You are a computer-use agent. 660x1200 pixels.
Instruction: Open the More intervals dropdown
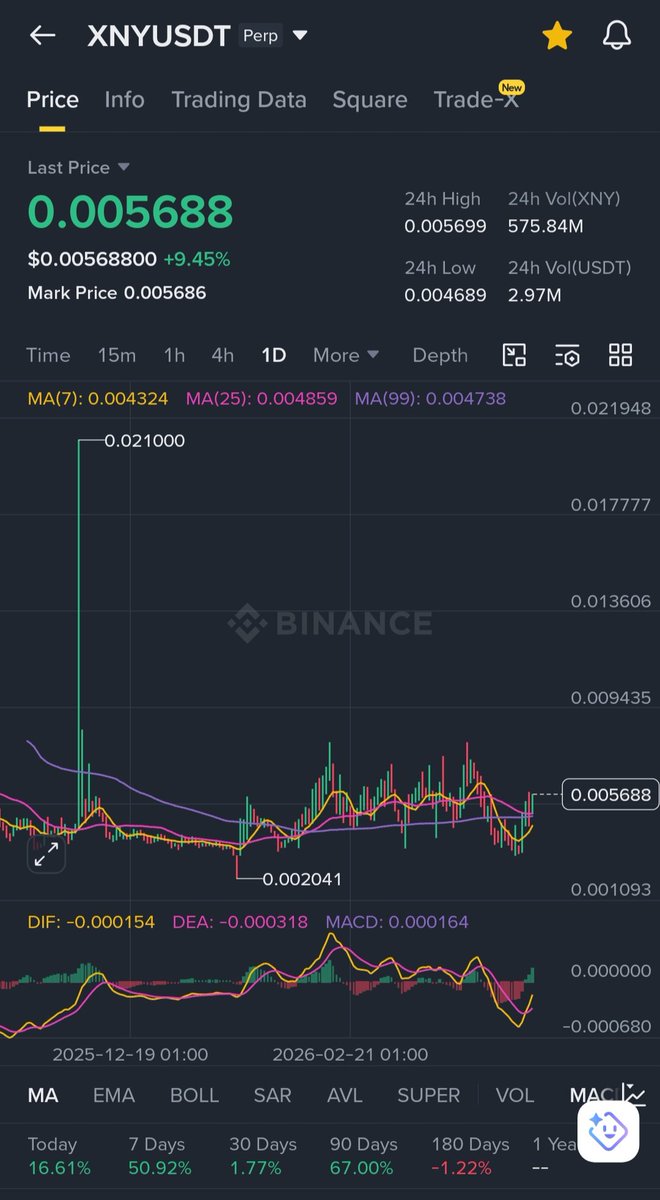pyautogui.click(x=345, y=355)
